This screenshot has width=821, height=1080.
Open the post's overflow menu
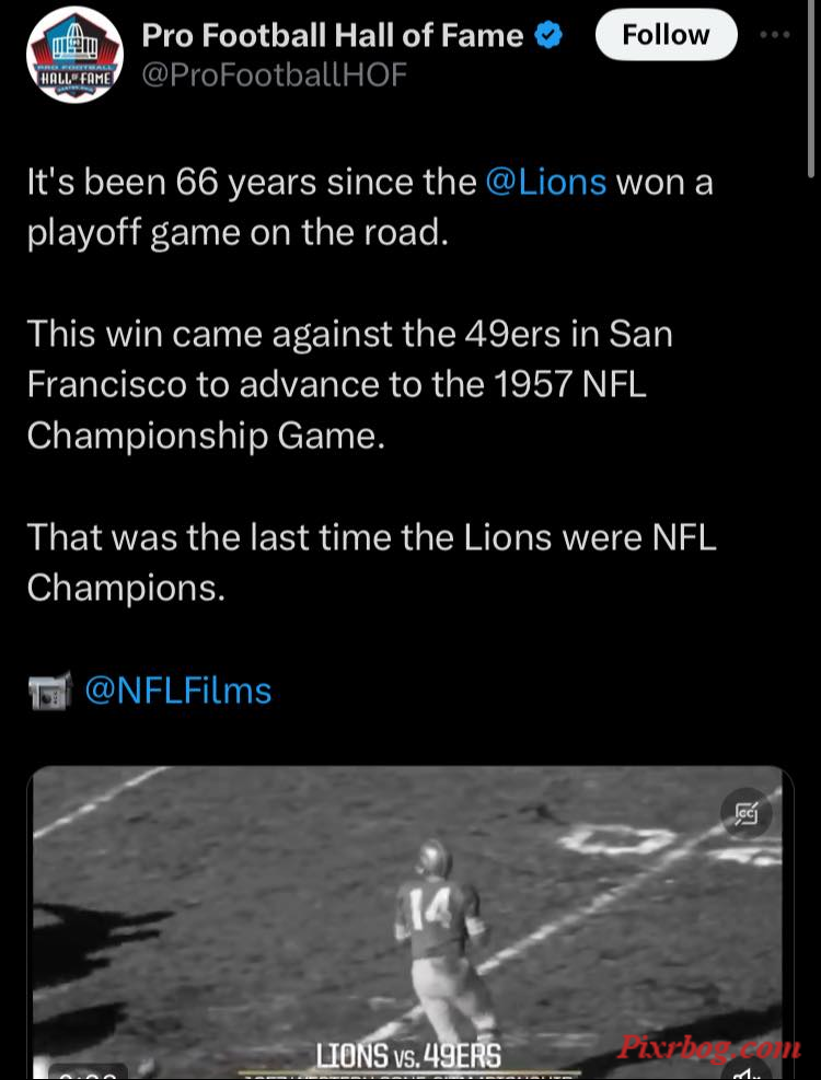tap(775, 35)
